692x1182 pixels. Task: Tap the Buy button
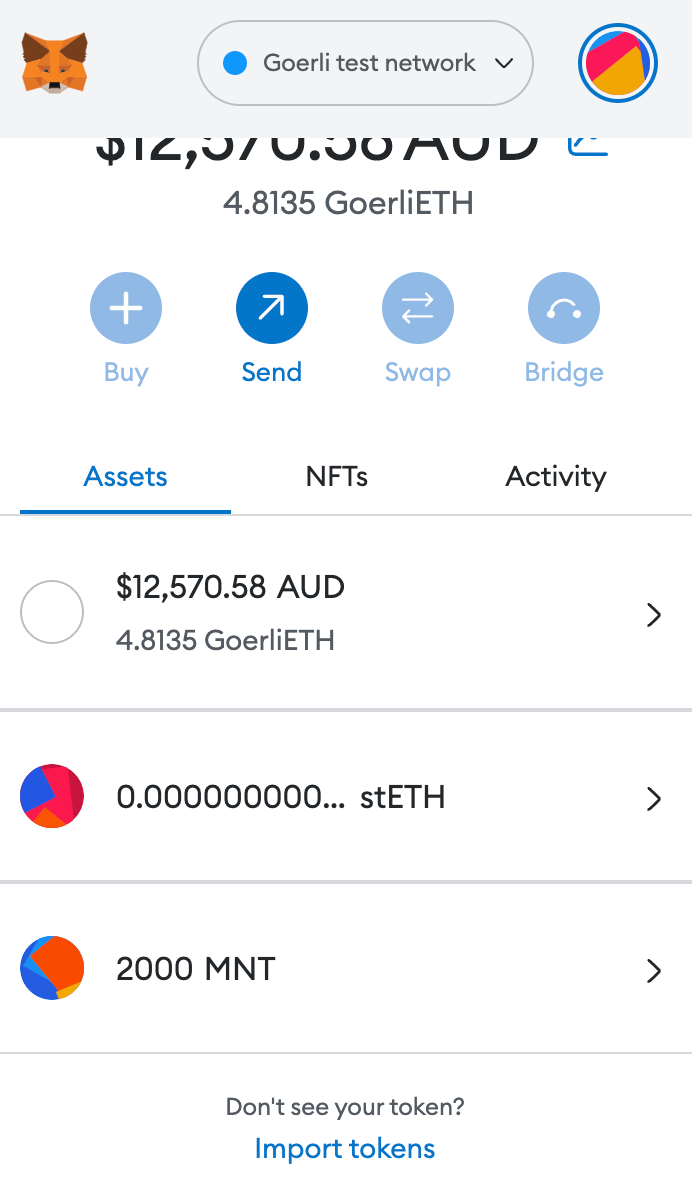[126, 309]
